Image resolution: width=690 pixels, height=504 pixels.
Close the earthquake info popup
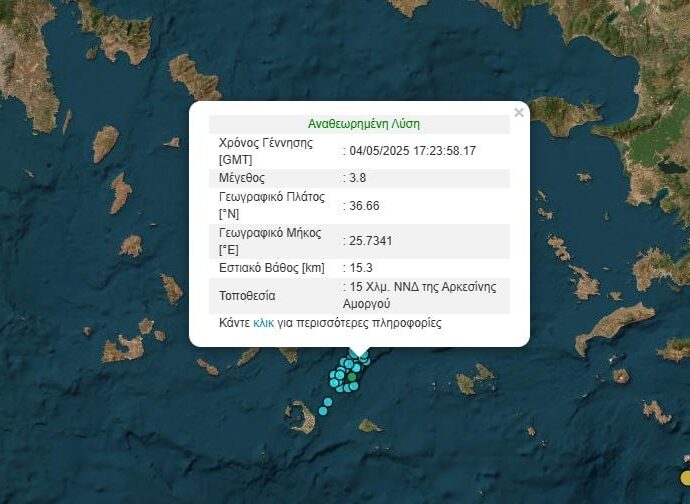point(518,113)
